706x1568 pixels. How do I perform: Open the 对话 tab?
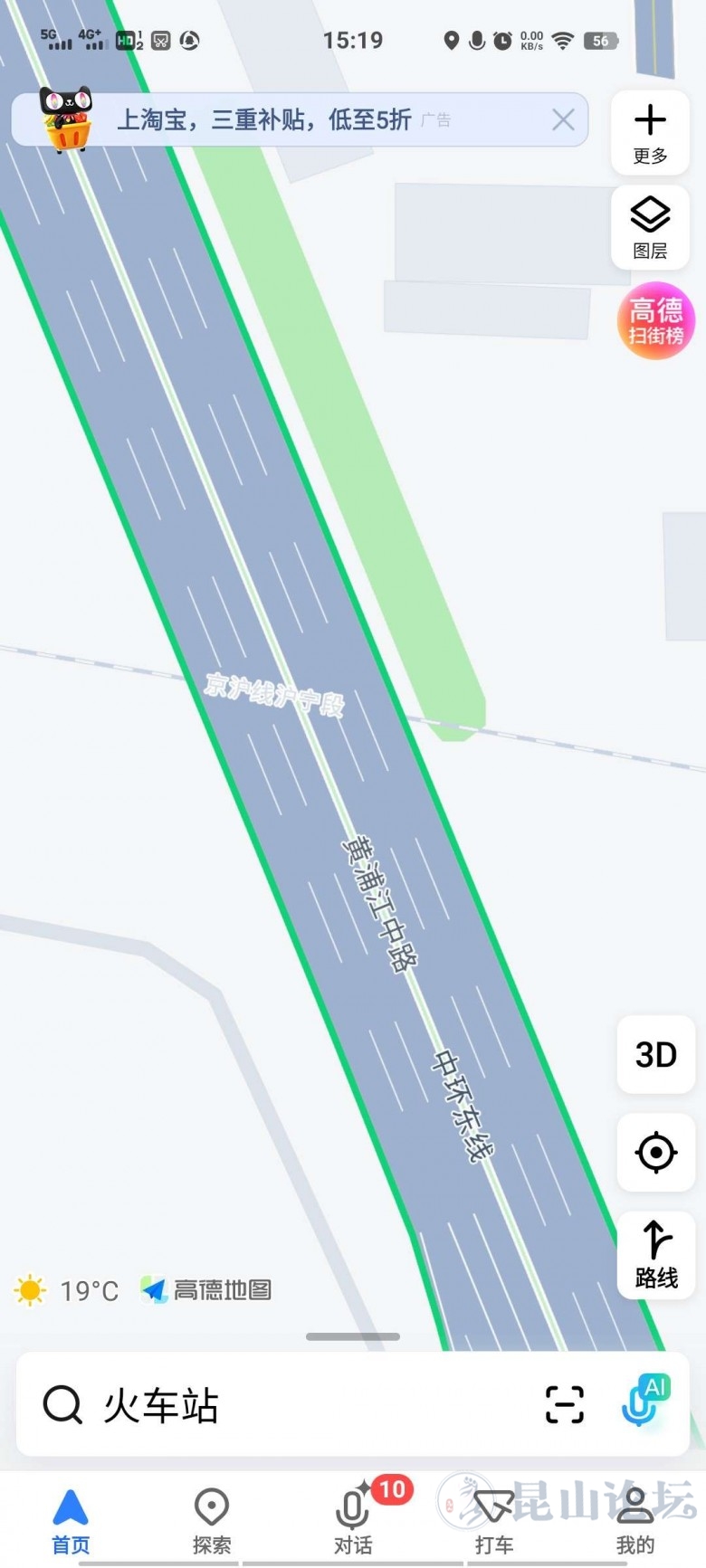pos(353,1520)
